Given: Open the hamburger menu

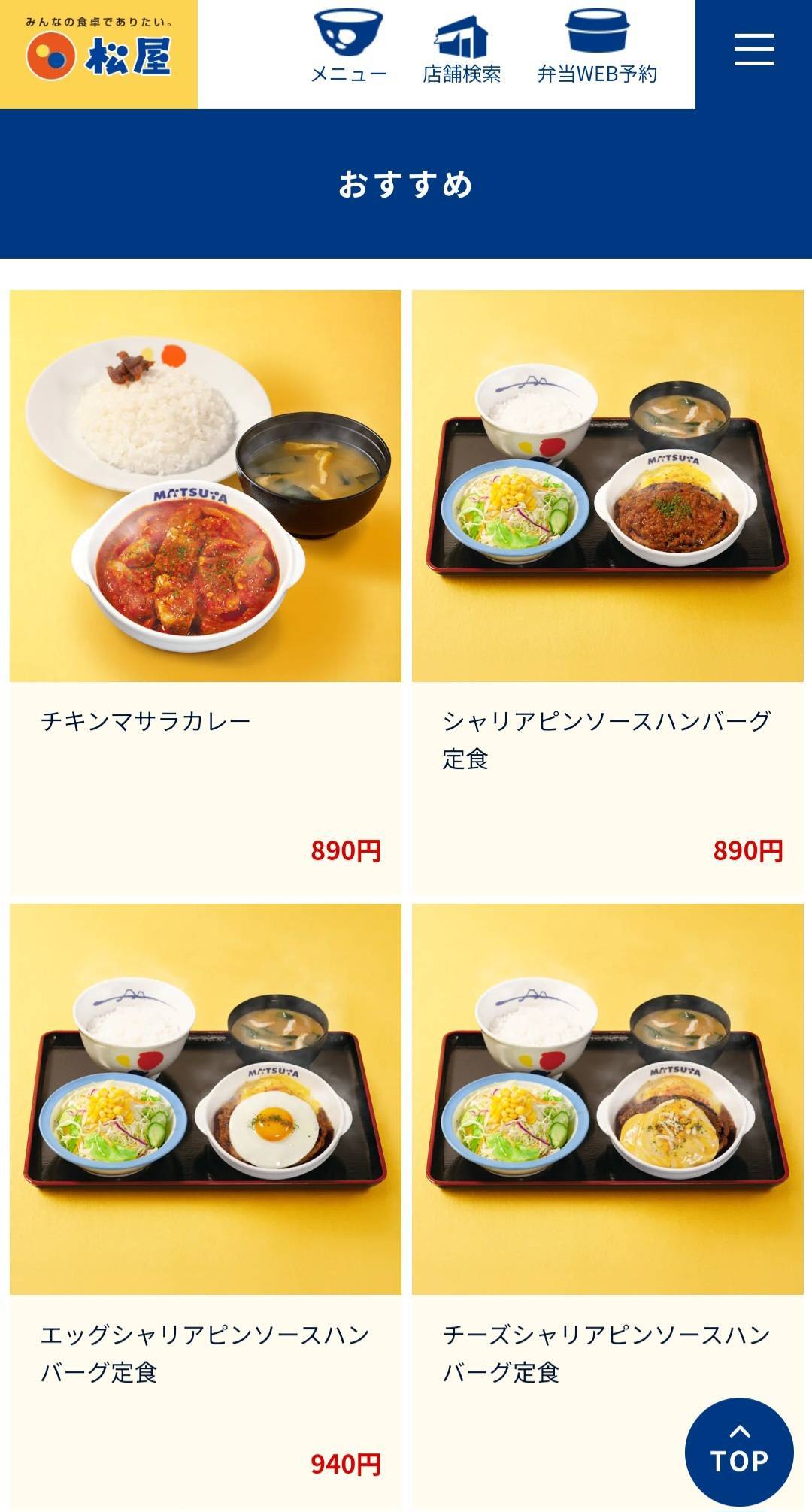Looking at the screenshot, I should coord(753,50).
